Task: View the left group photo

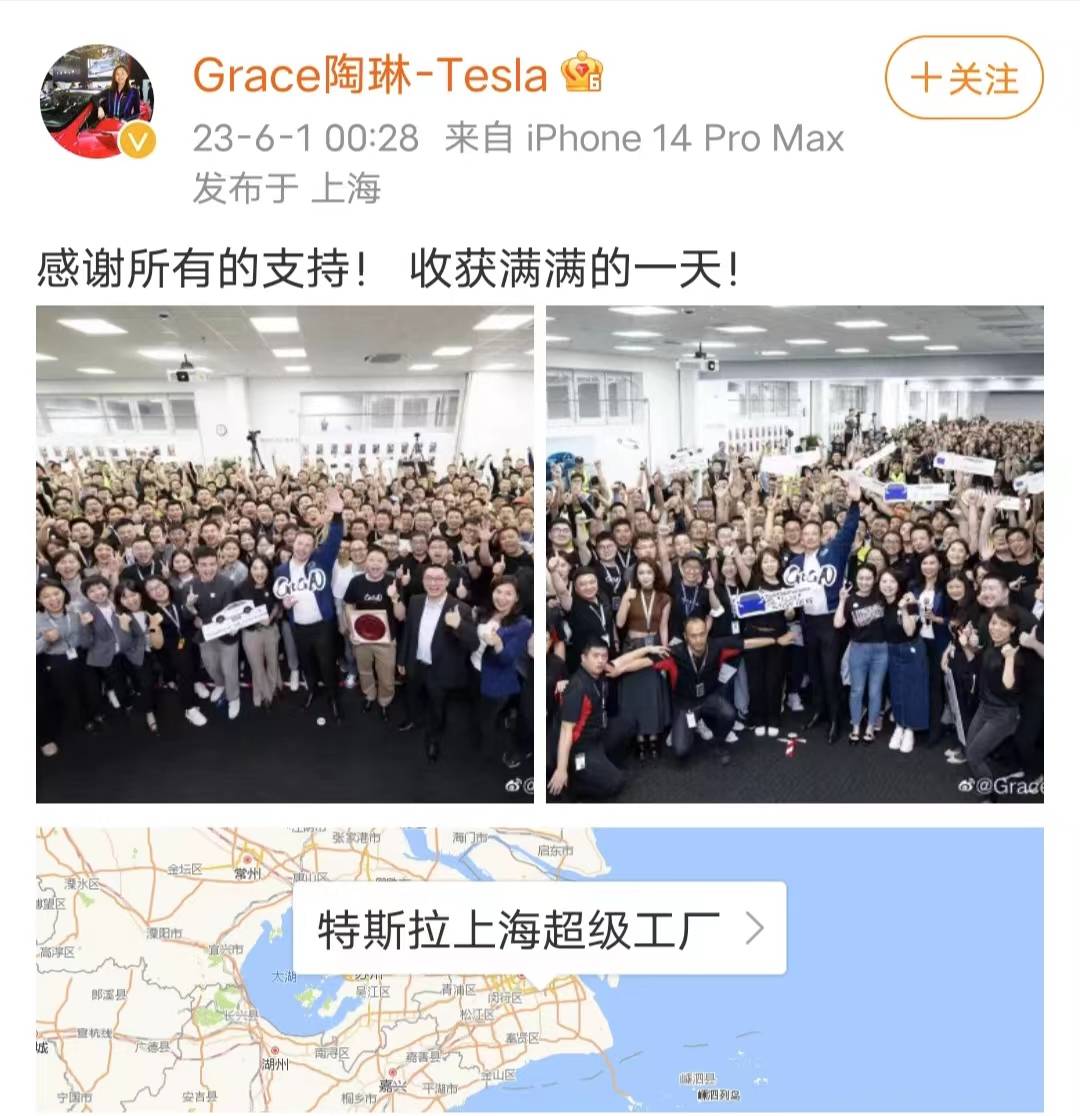Action: pos(285,553)
